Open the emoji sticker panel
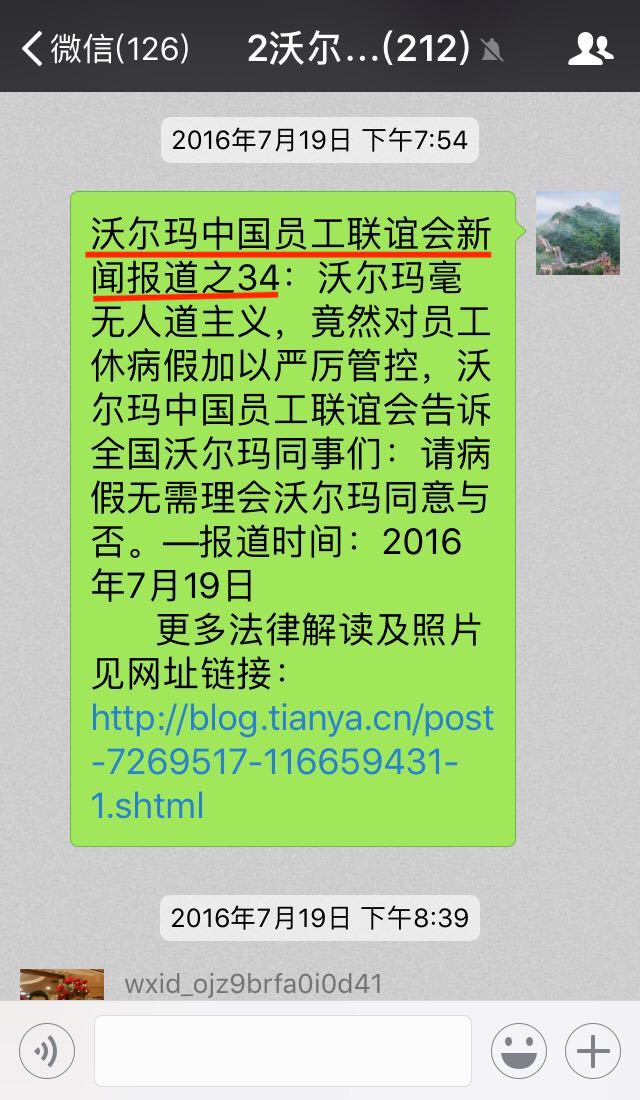The image size is (640, 1100). click(x=518, y=1051)
